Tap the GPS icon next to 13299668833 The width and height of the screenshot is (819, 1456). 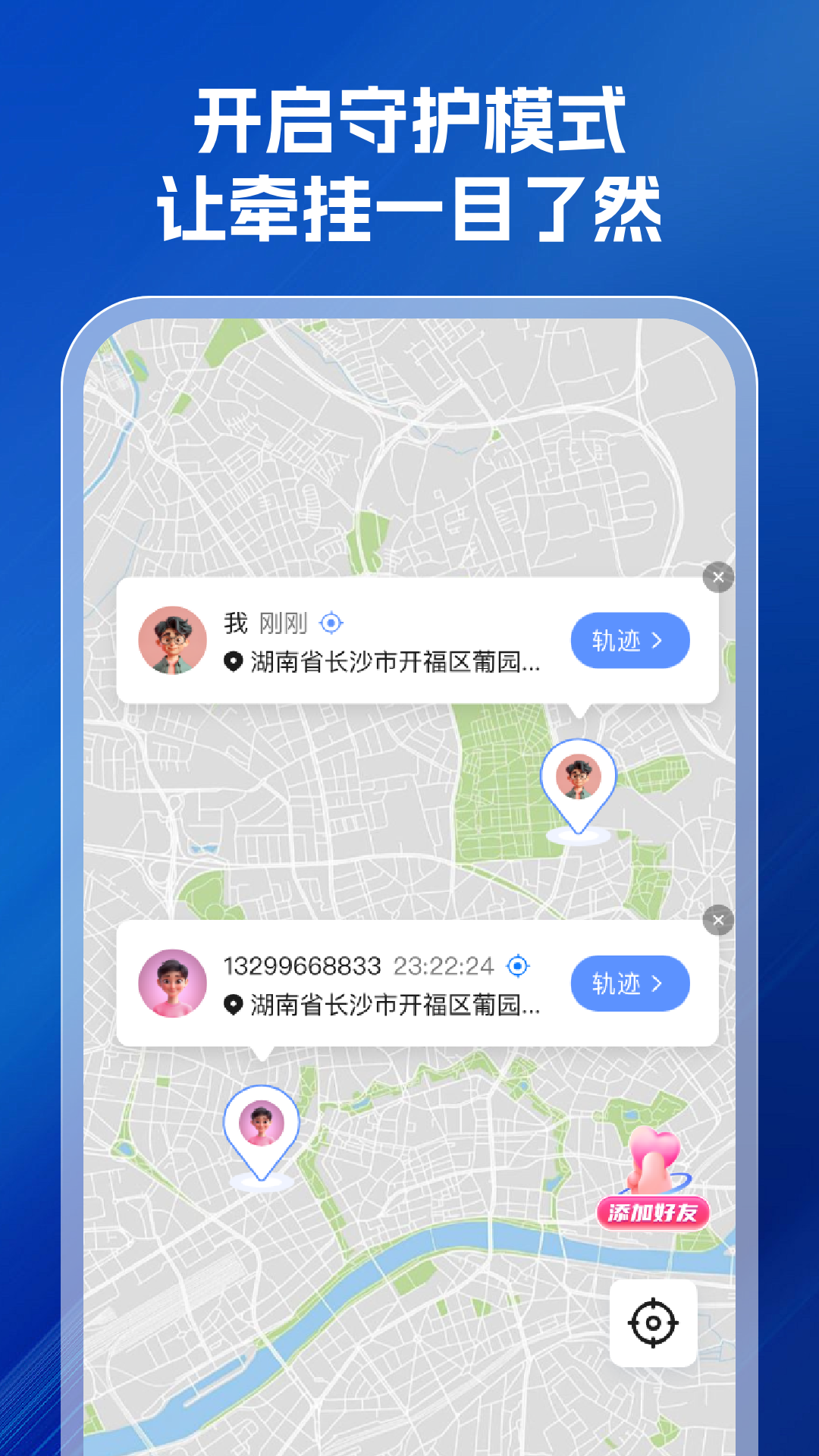point(518,966)
